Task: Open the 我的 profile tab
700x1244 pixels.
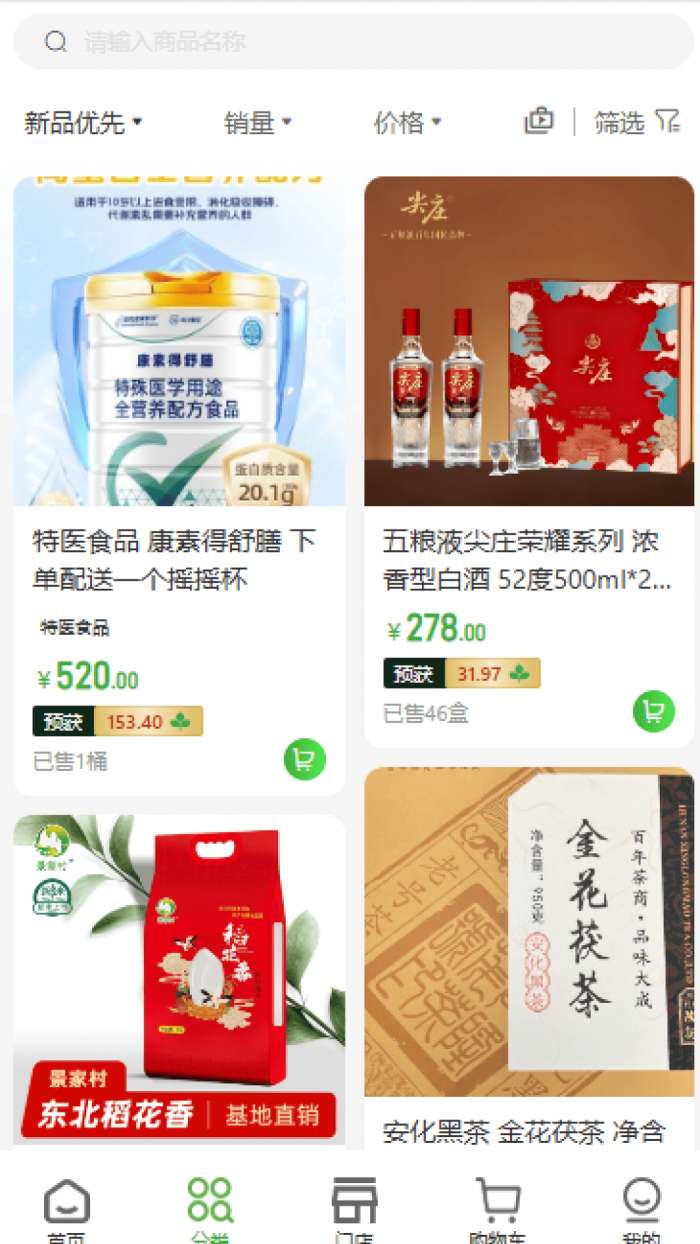Action: click(641, 1208)
